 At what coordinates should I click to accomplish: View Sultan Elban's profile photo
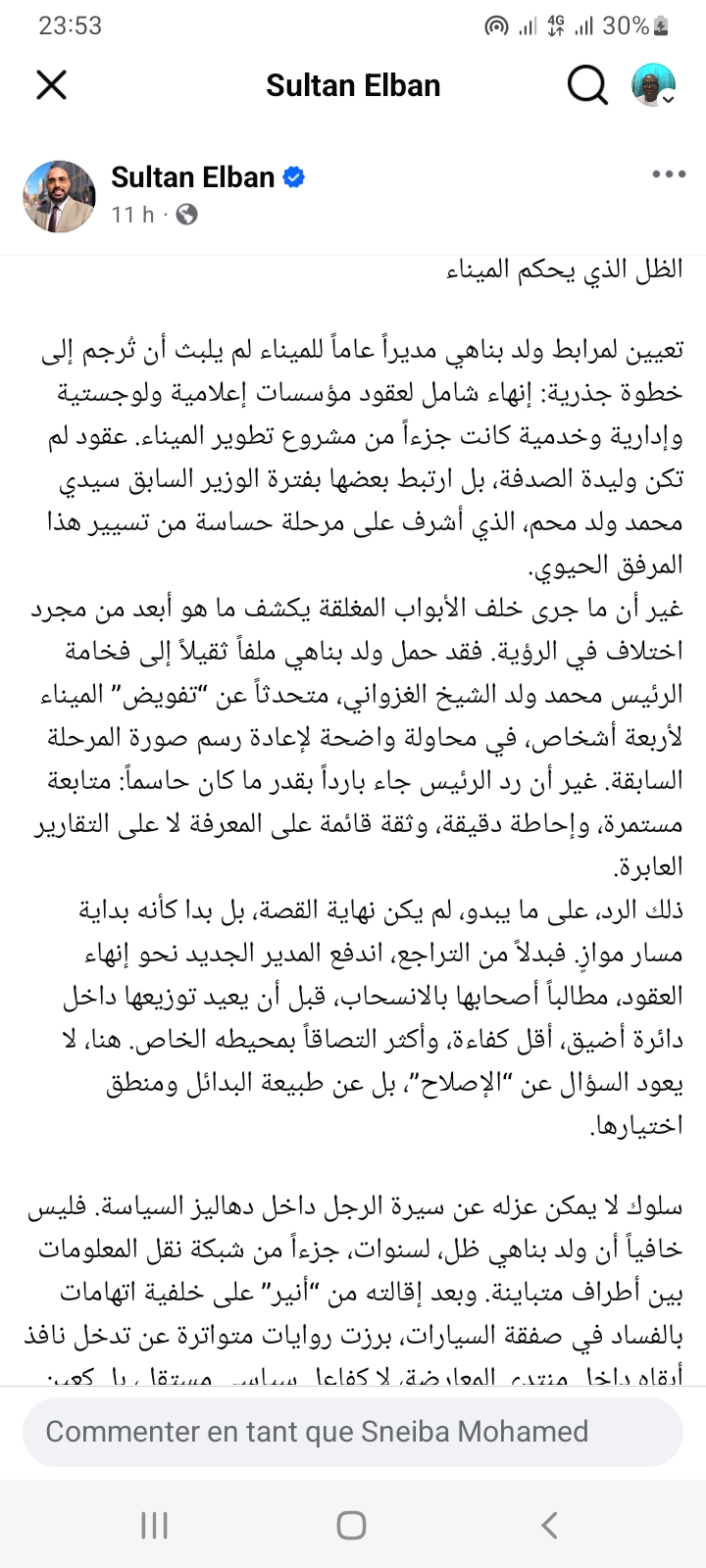60,196
